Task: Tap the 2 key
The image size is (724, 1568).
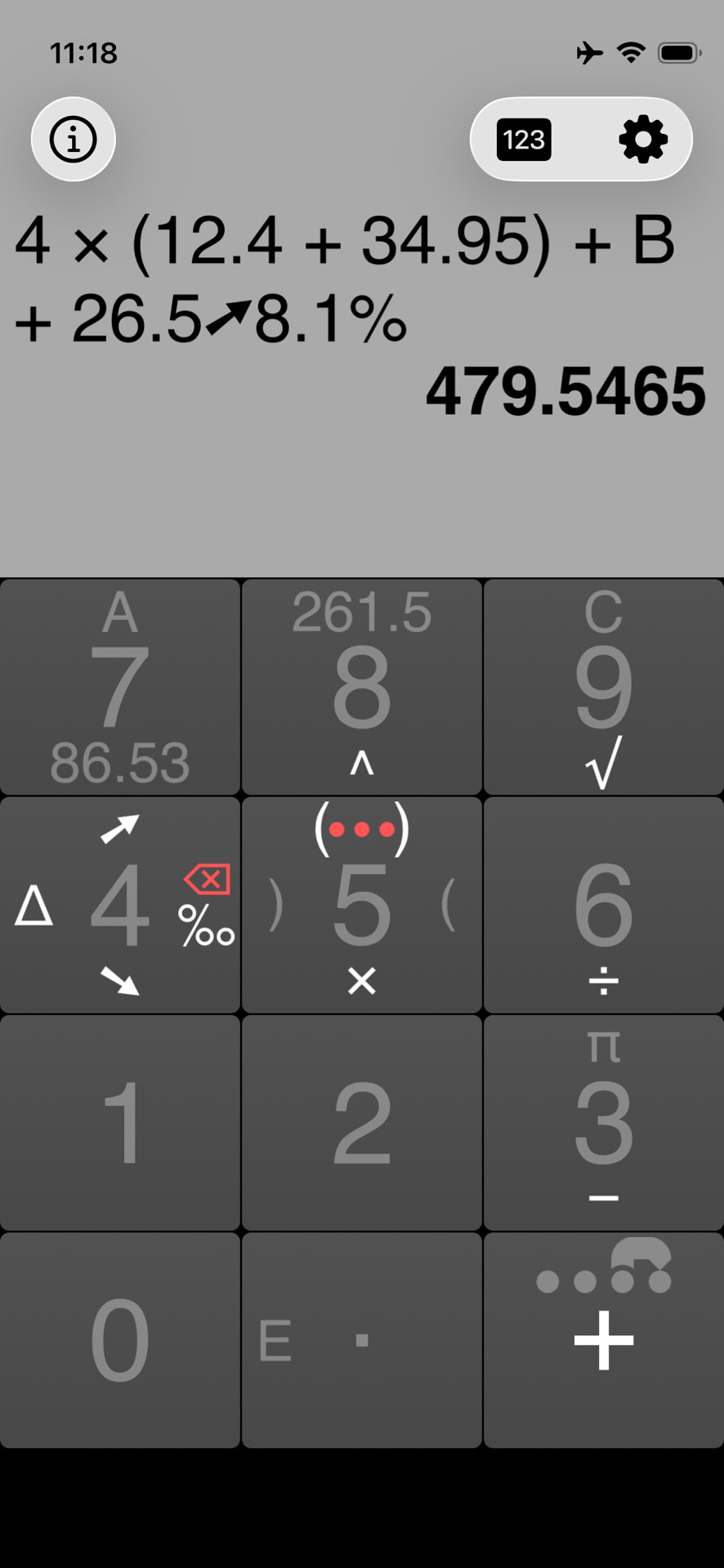Action: pos(362,1123)
